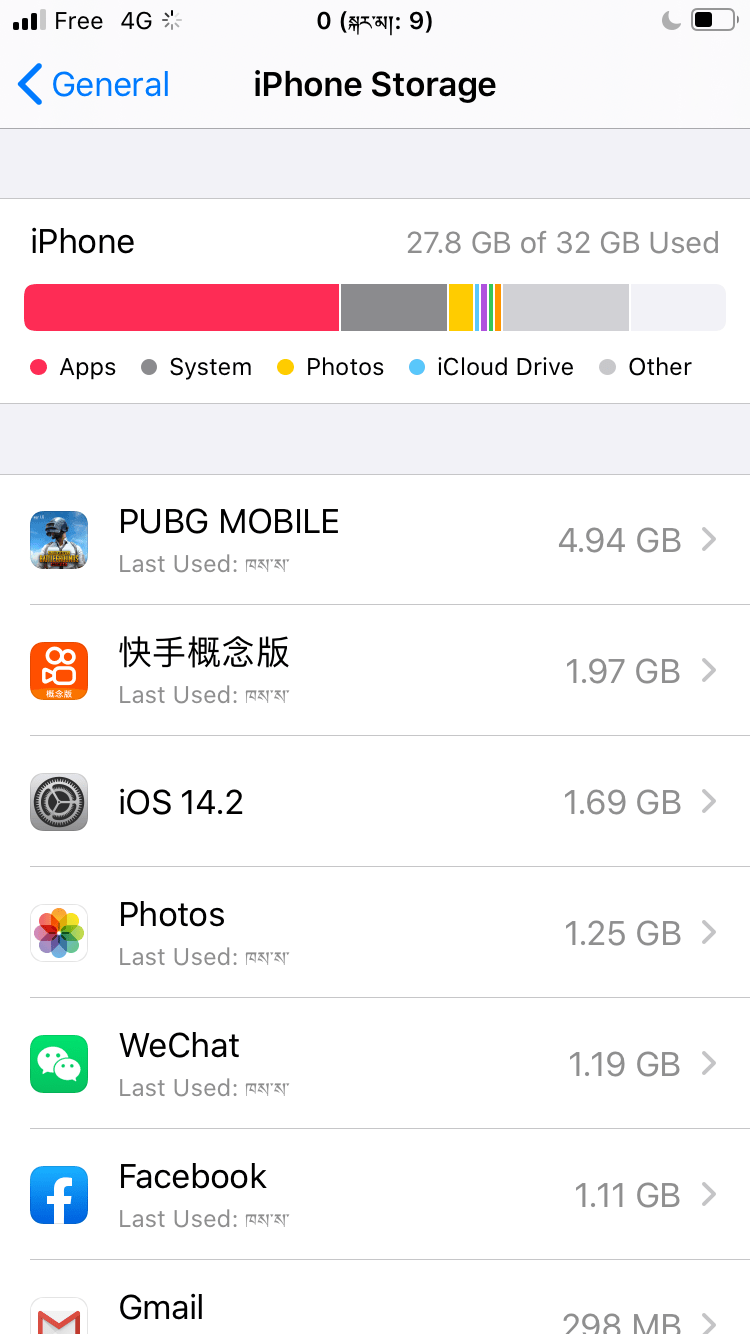Viewport: 750px width, 1334px height.
Task: Tap the Gmail storage row
Action: point(375,1310)
